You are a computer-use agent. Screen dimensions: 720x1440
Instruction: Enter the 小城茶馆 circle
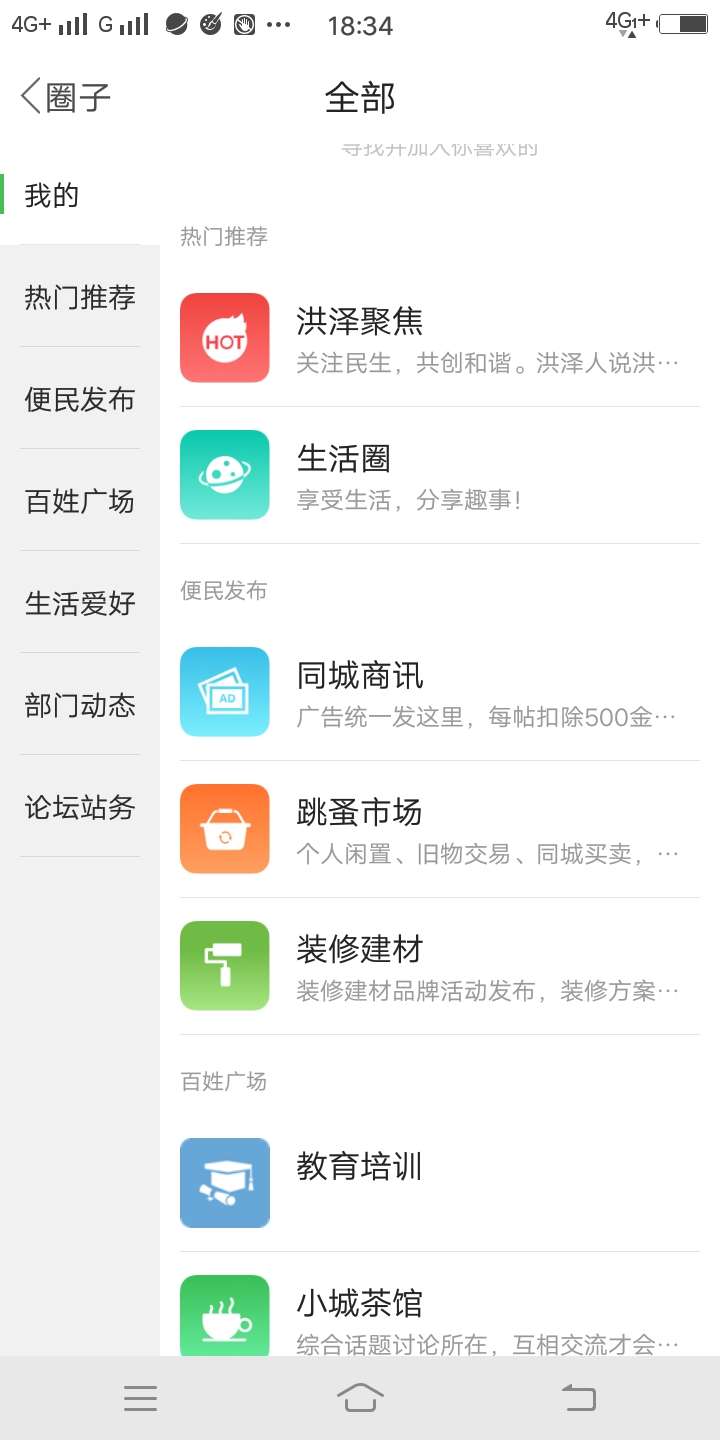tap(440, 1305)
